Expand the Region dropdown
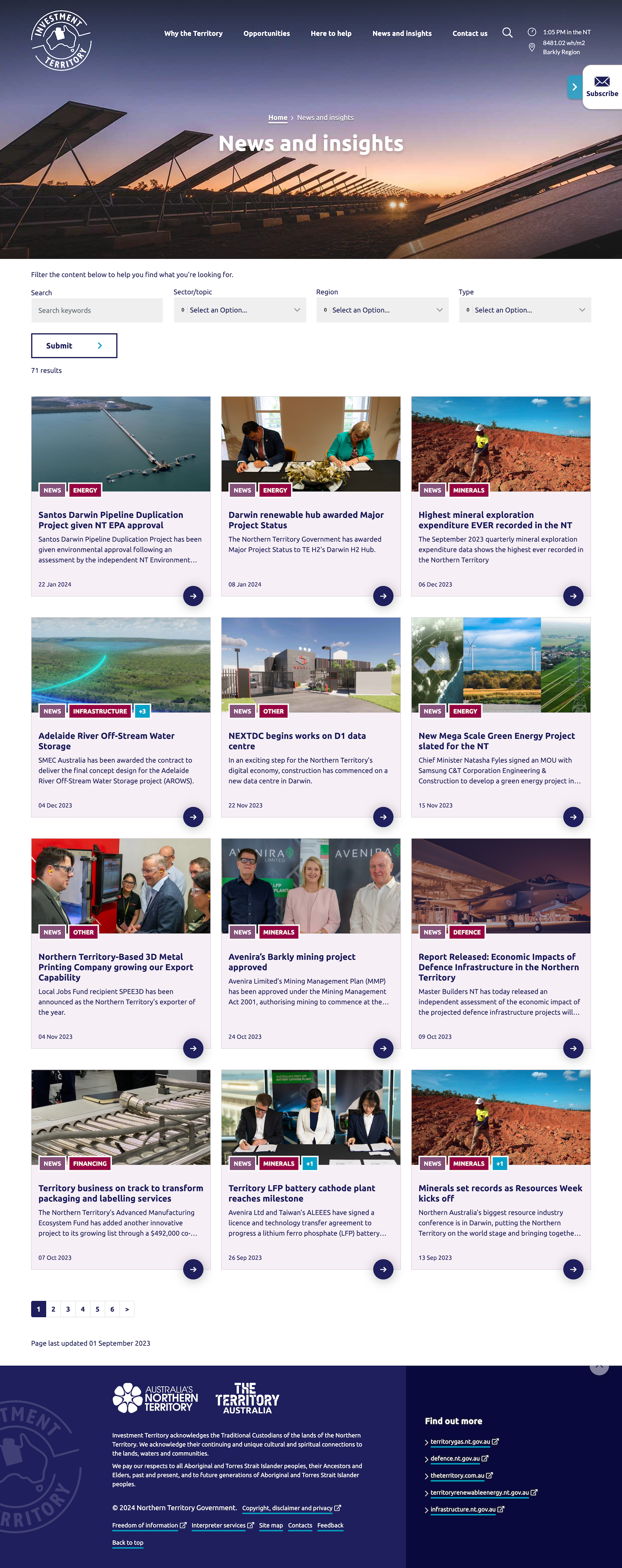Screen dimensions: 622x1568 [382, 310]
